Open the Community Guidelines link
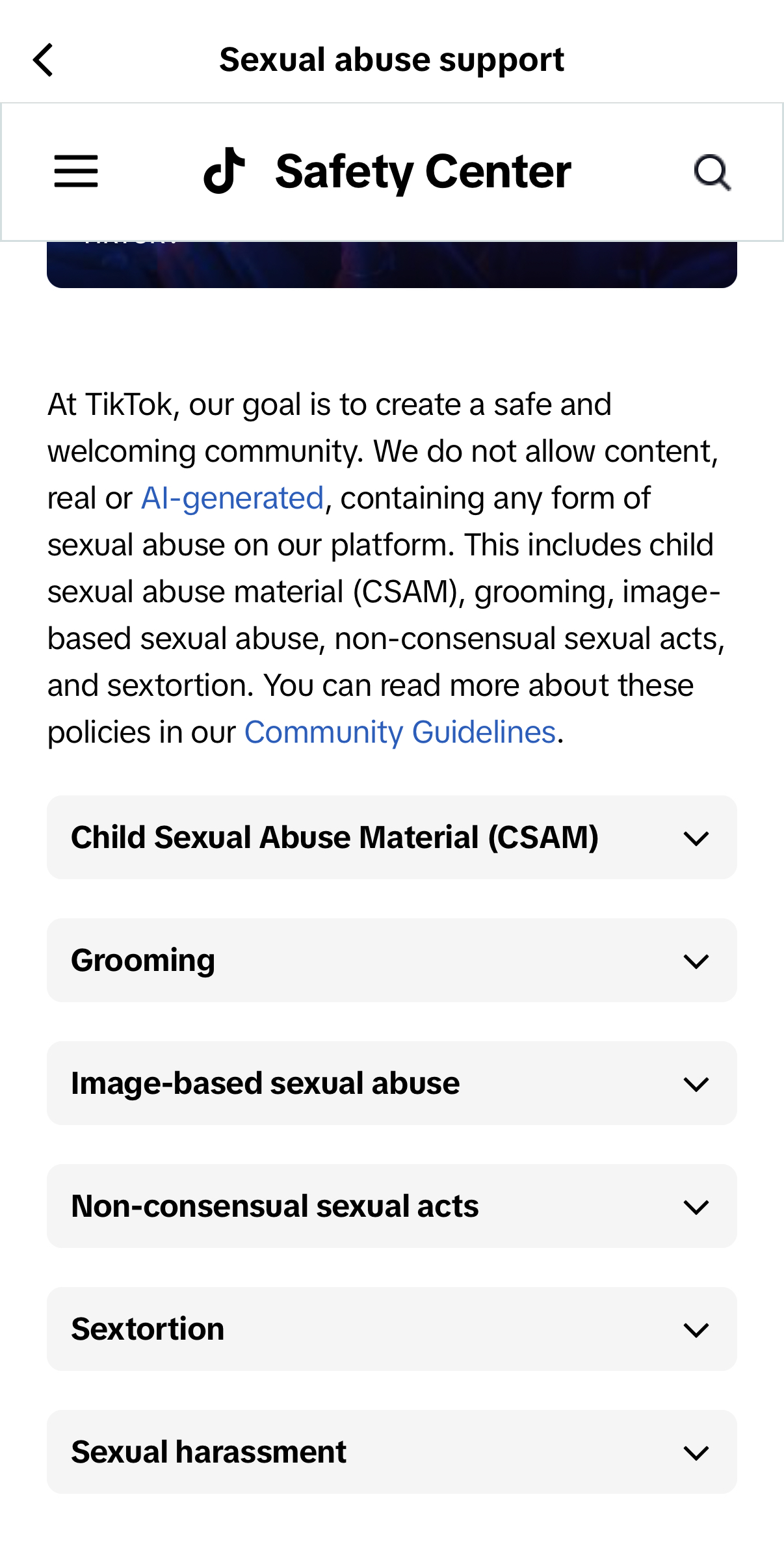This screenshot has height=1566, width=784. [x=400, y=733]
